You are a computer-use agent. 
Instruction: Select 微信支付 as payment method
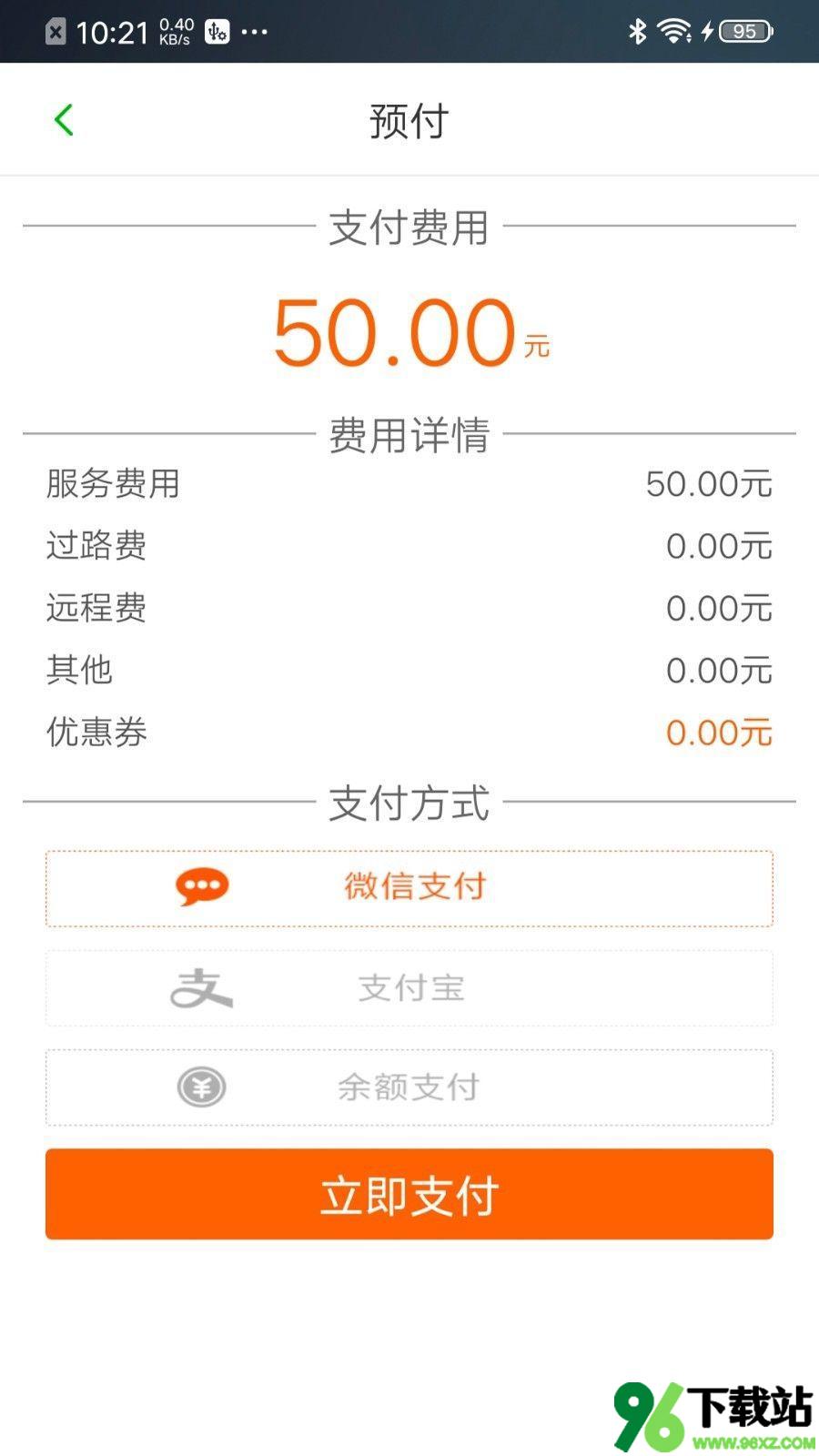(409, 888)
